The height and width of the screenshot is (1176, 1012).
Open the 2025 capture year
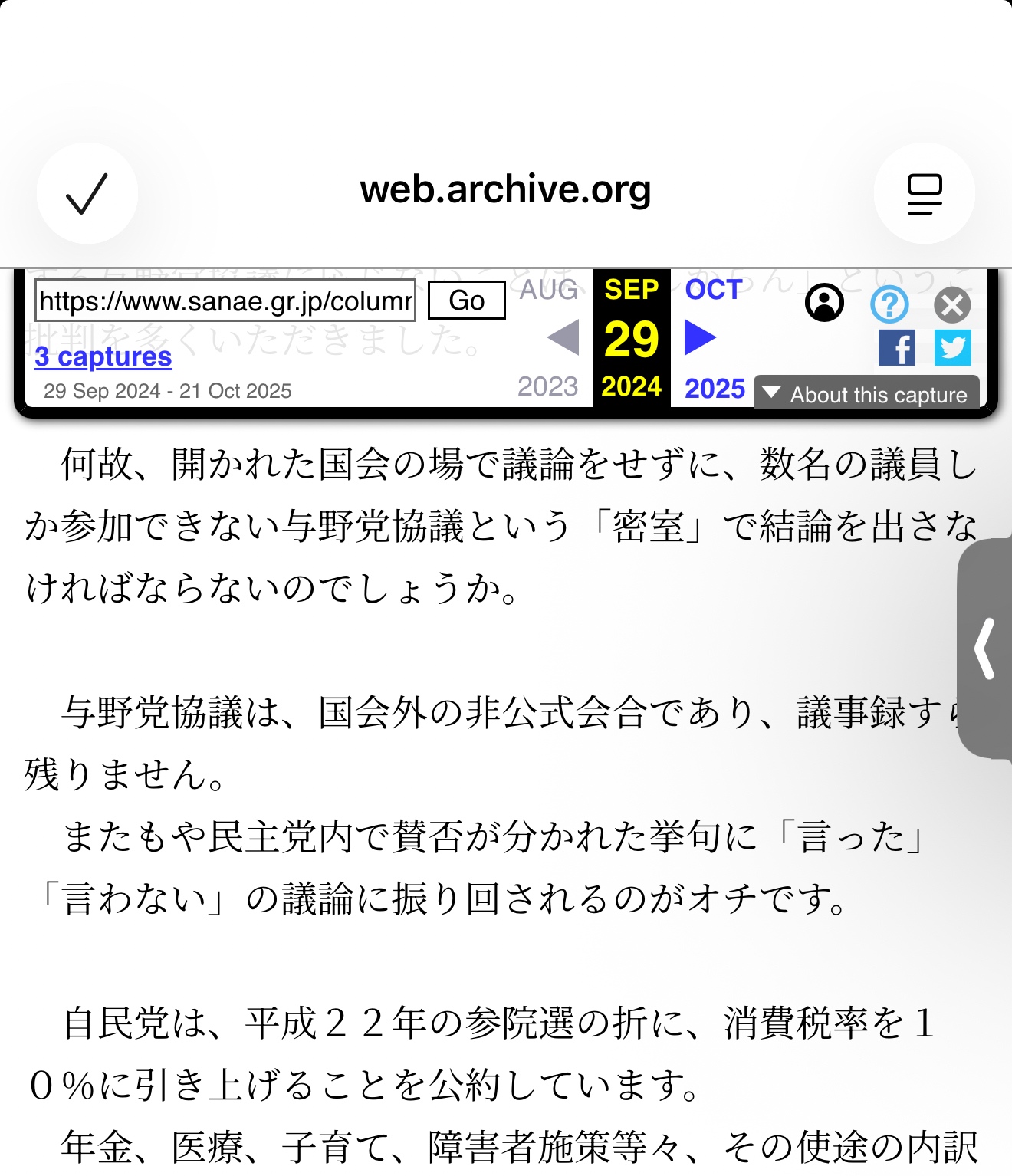714,388
